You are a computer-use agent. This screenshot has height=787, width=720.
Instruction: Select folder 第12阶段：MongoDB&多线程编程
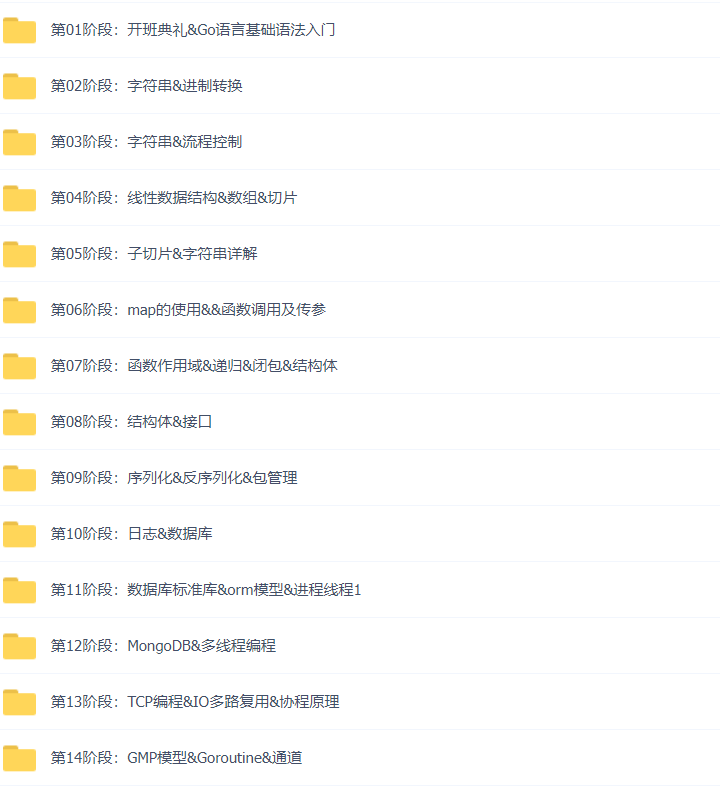163,646
